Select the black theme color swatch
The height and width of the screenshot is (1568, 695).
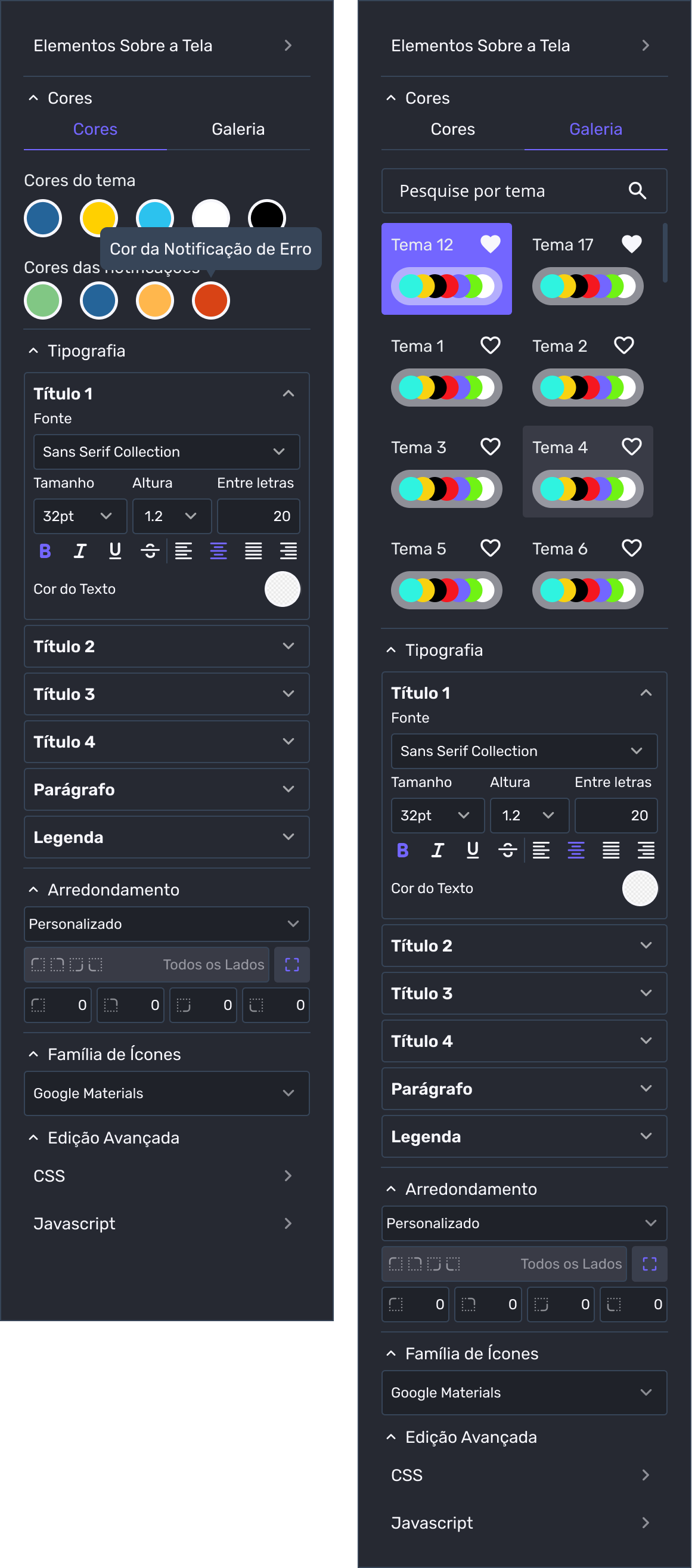[x=266, y=213]
